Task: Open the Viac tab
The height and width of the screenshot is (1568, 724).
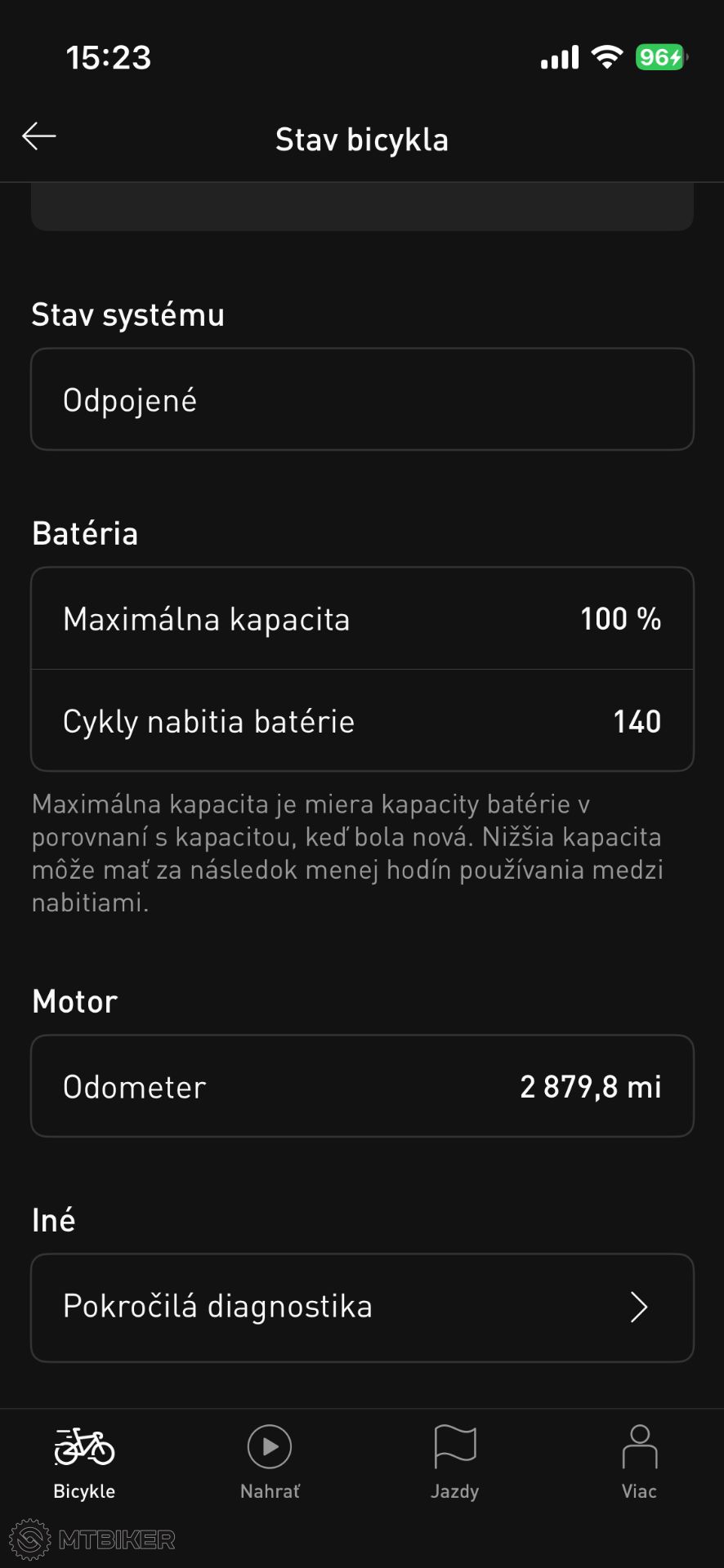Action: tap(639, 1463)
